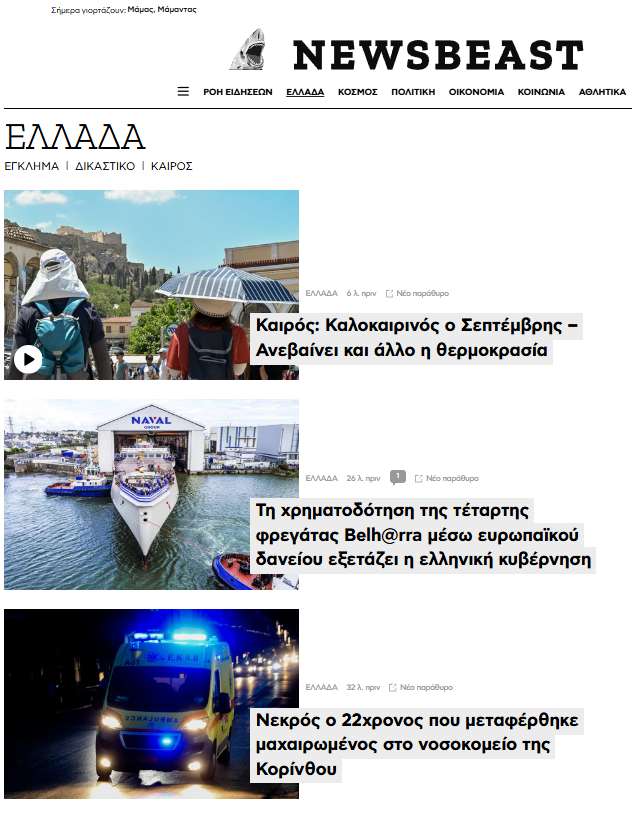Open the ΠΟΛΙΤΙΚΗ section
The image size is (632, 815).
point(413,92)
